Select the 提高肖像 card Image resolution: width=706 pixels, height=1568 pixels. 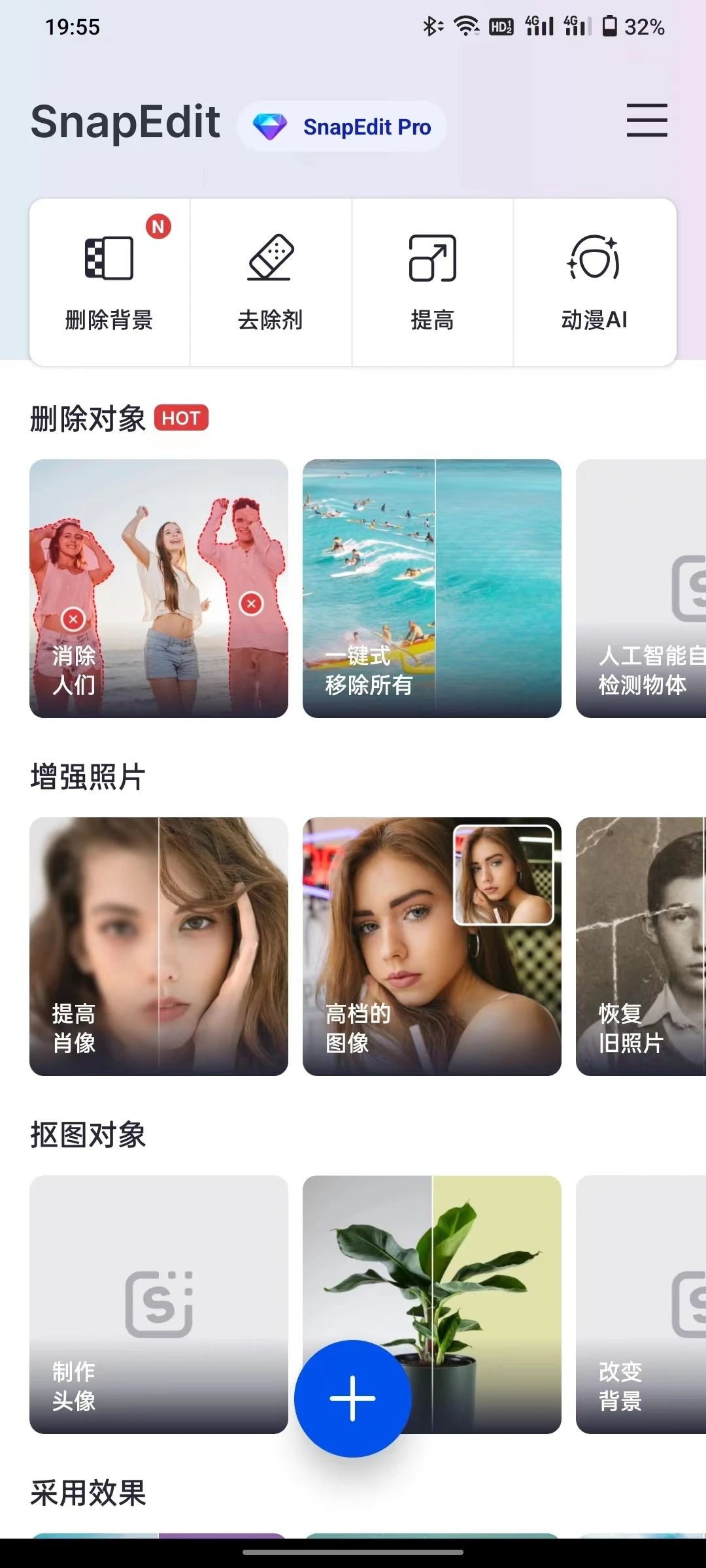pos(158,946)
